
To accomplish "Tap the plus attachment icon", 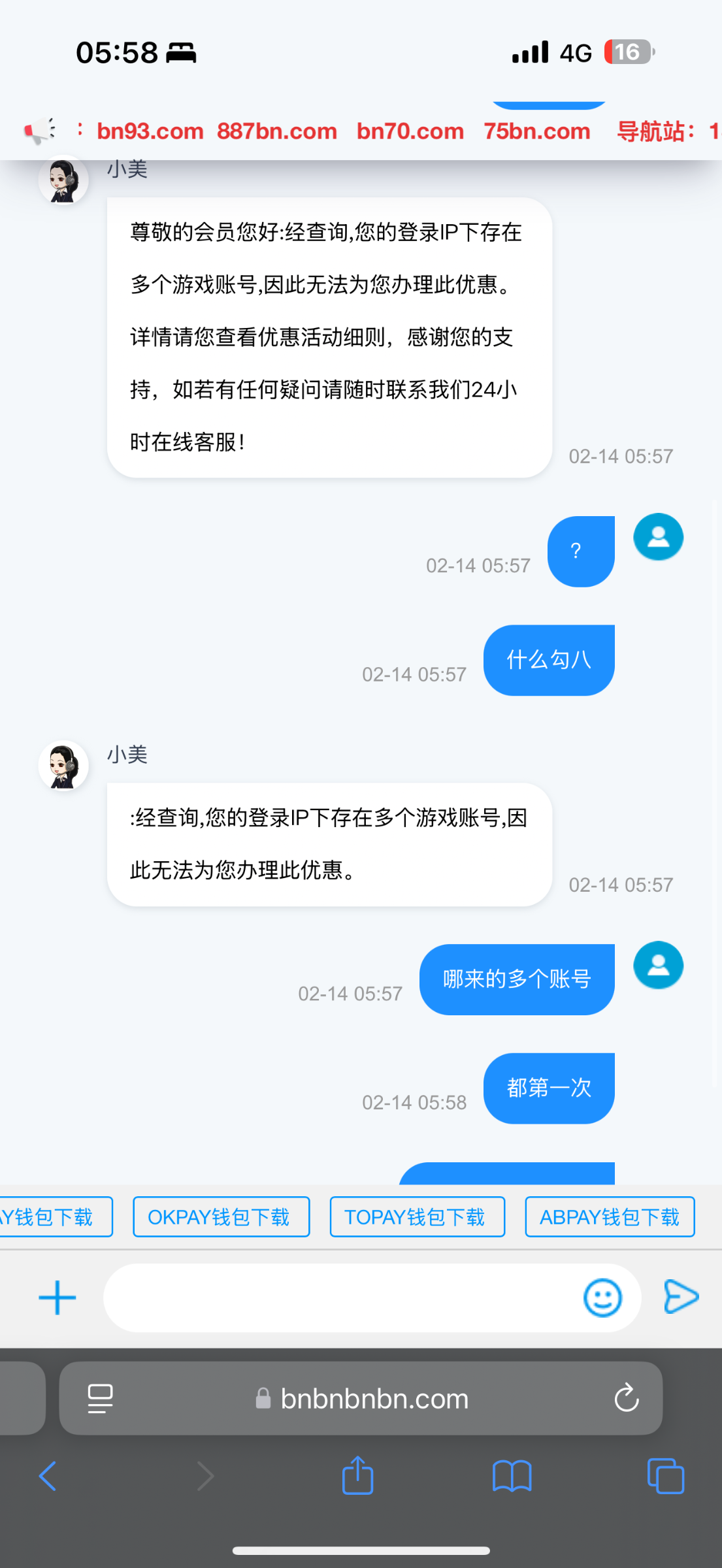I will [57, 1298].
